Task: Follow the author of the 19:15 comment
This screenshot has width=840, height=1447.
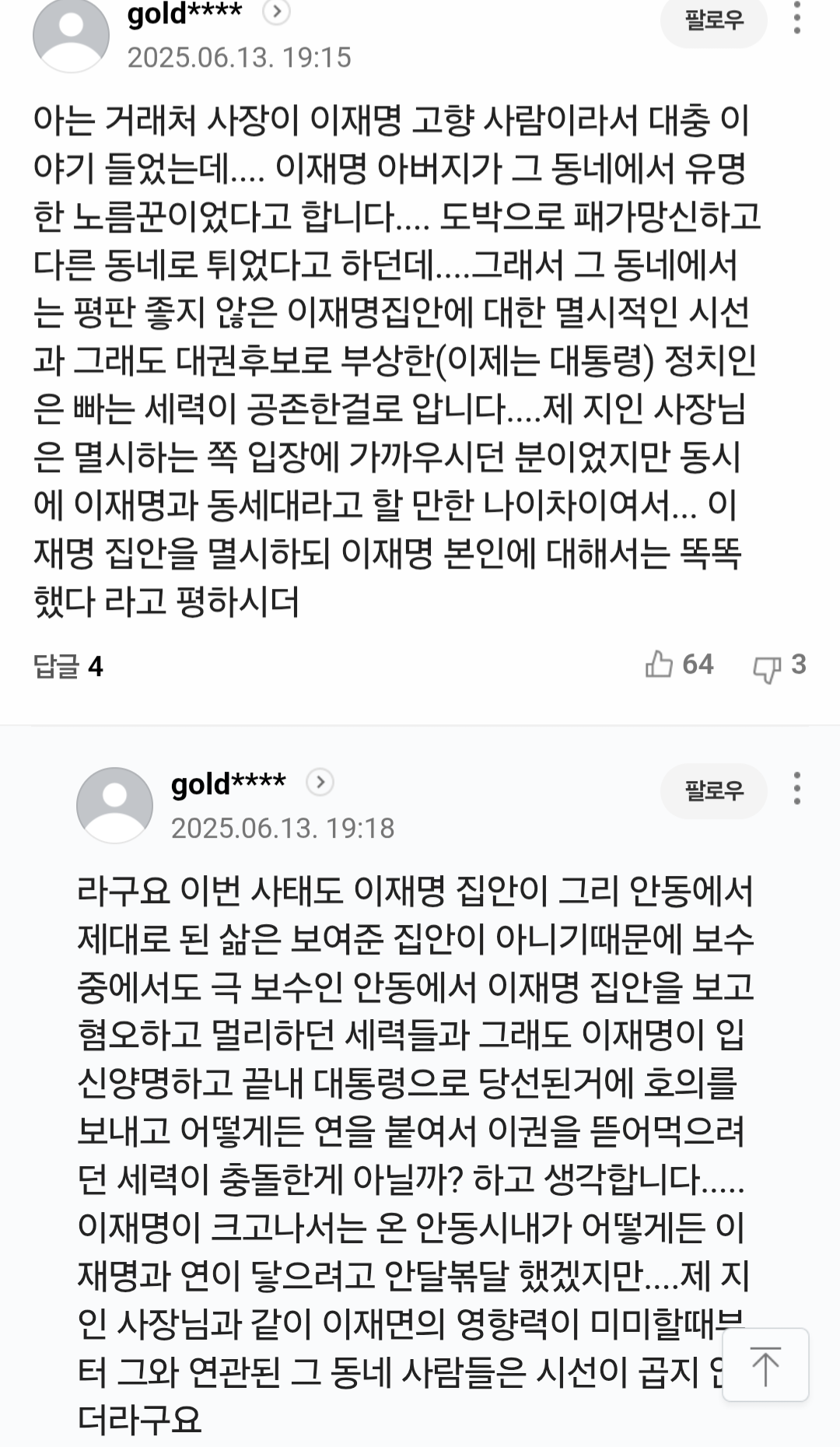Action: [x=713, y=19]
